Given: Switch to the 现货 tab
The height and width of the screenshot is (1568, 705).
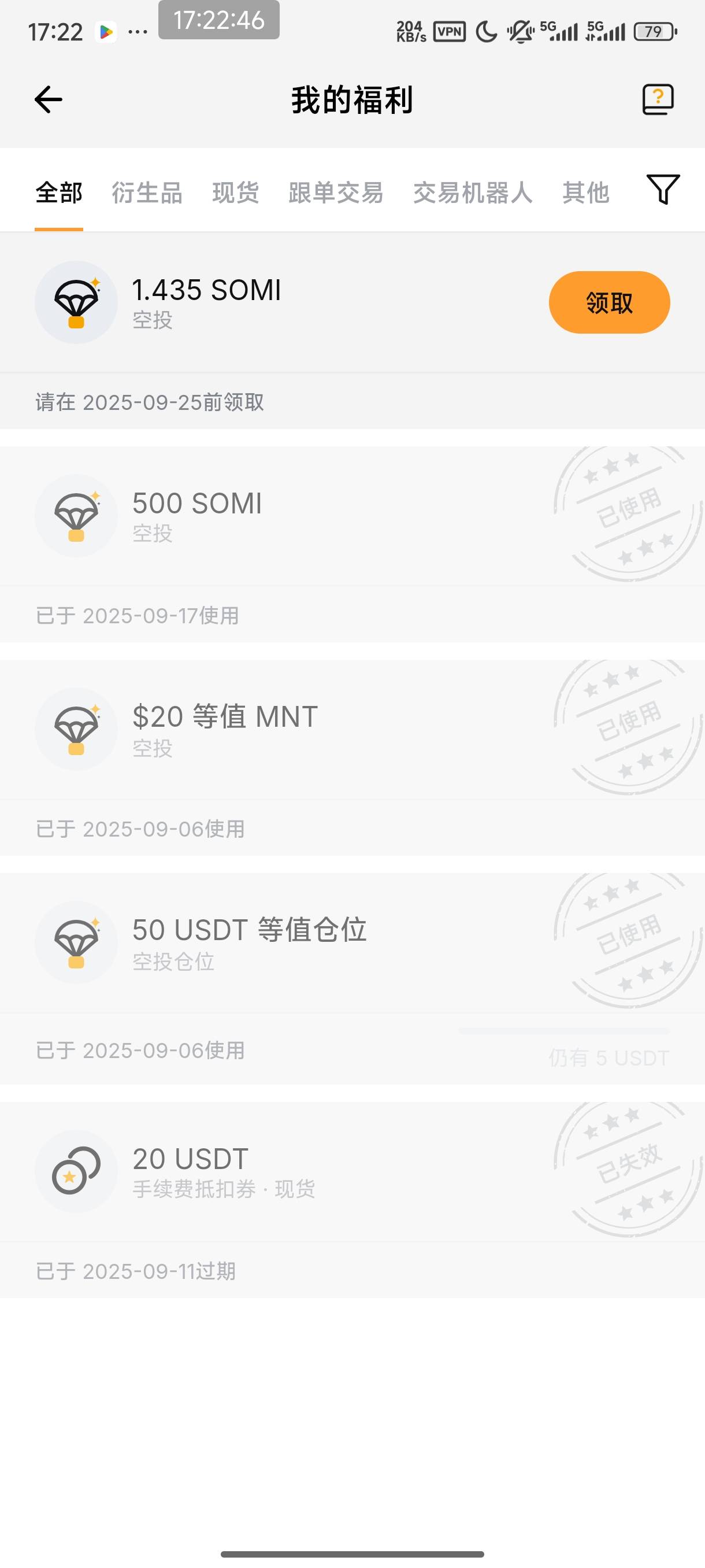Looking at the screenshot, I should pyautogui.click(x=236, y=193).
